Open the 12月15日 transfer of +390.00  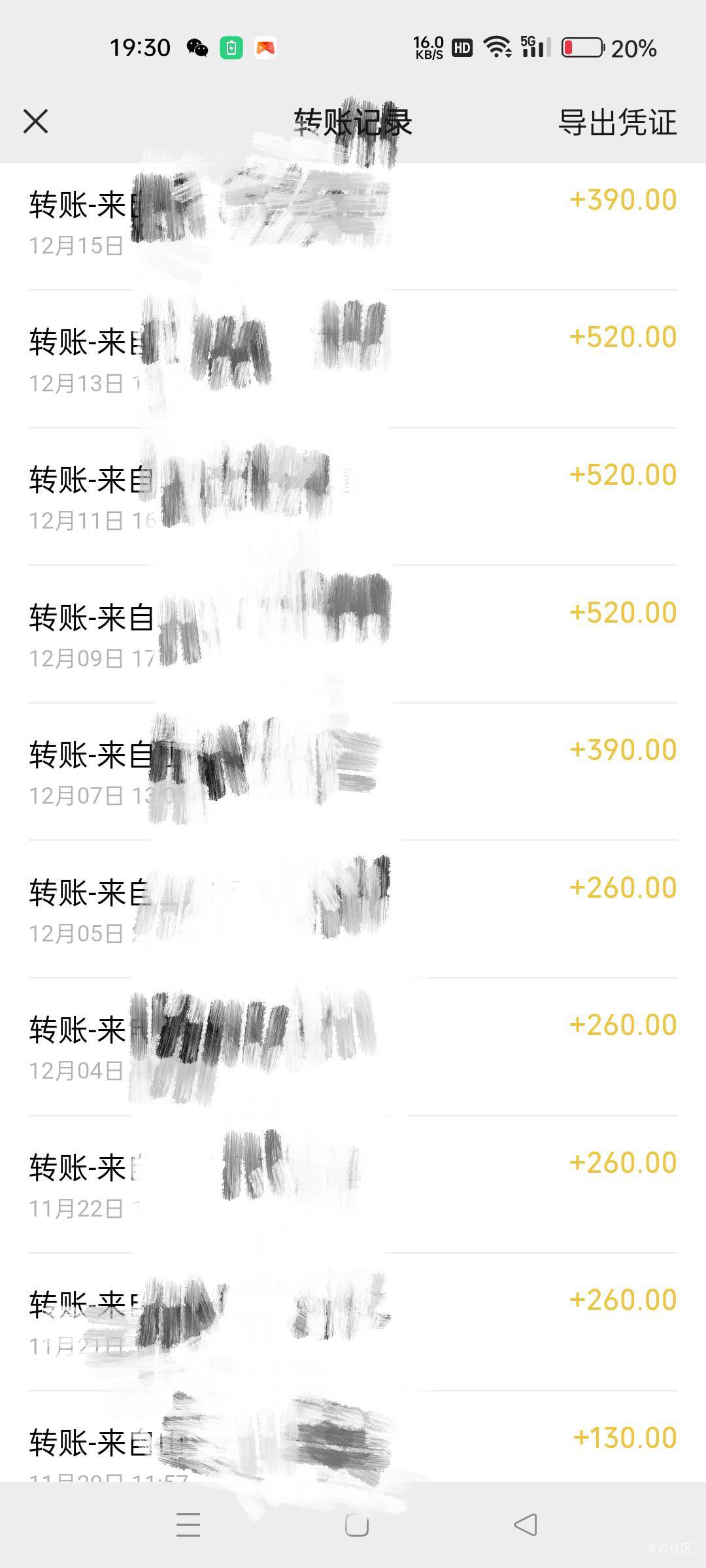[x=353, y=222]
